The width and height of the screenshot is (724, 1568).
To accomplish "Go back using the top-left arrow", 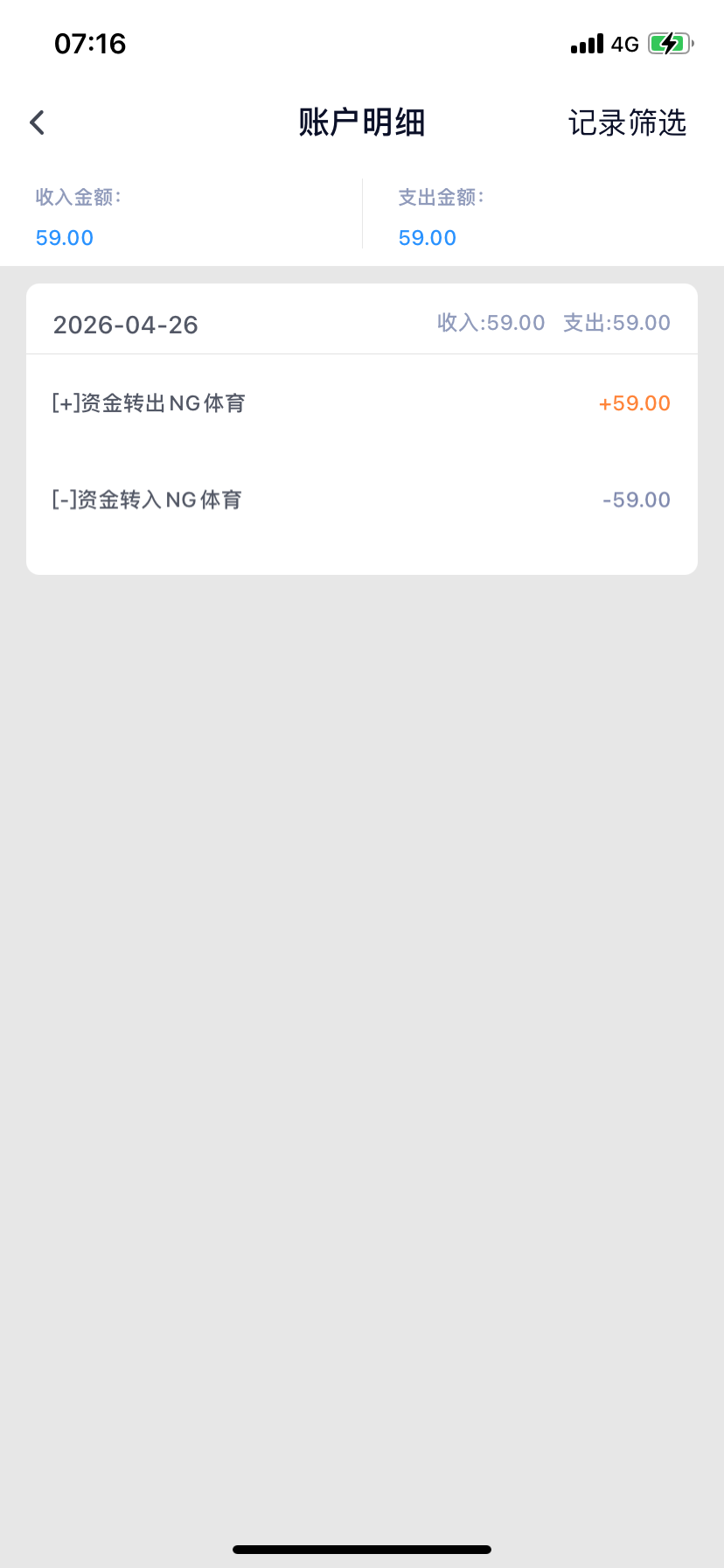I will [x=37, y=122].
